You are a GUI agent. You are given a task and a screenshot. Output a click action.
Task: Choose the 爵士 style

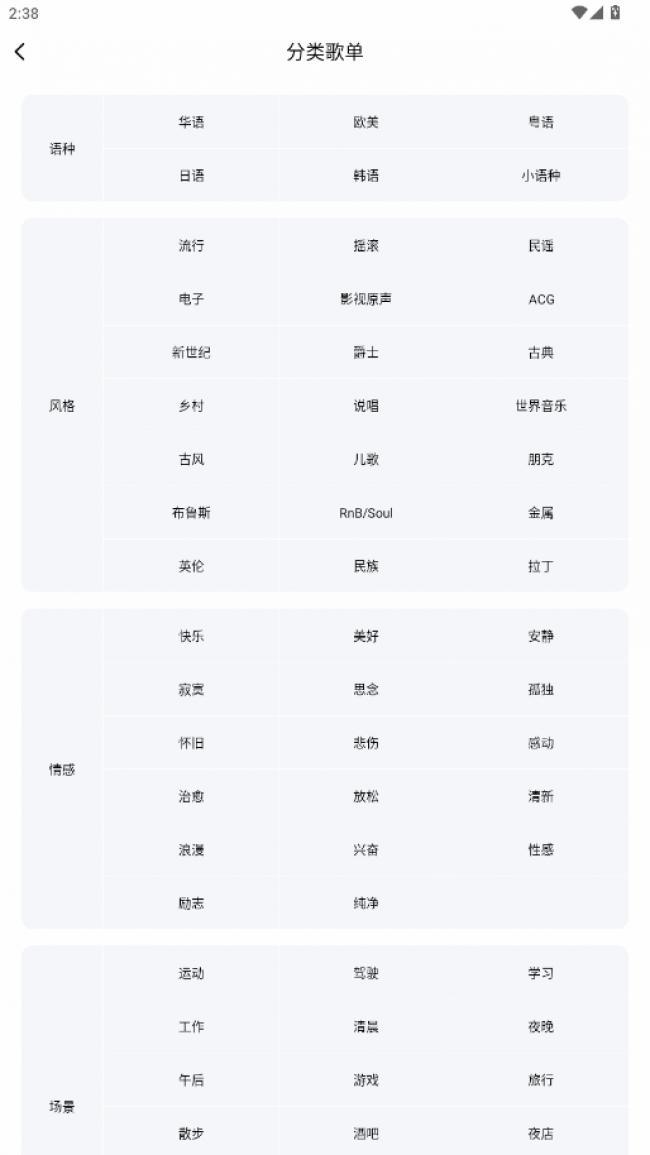366,352
